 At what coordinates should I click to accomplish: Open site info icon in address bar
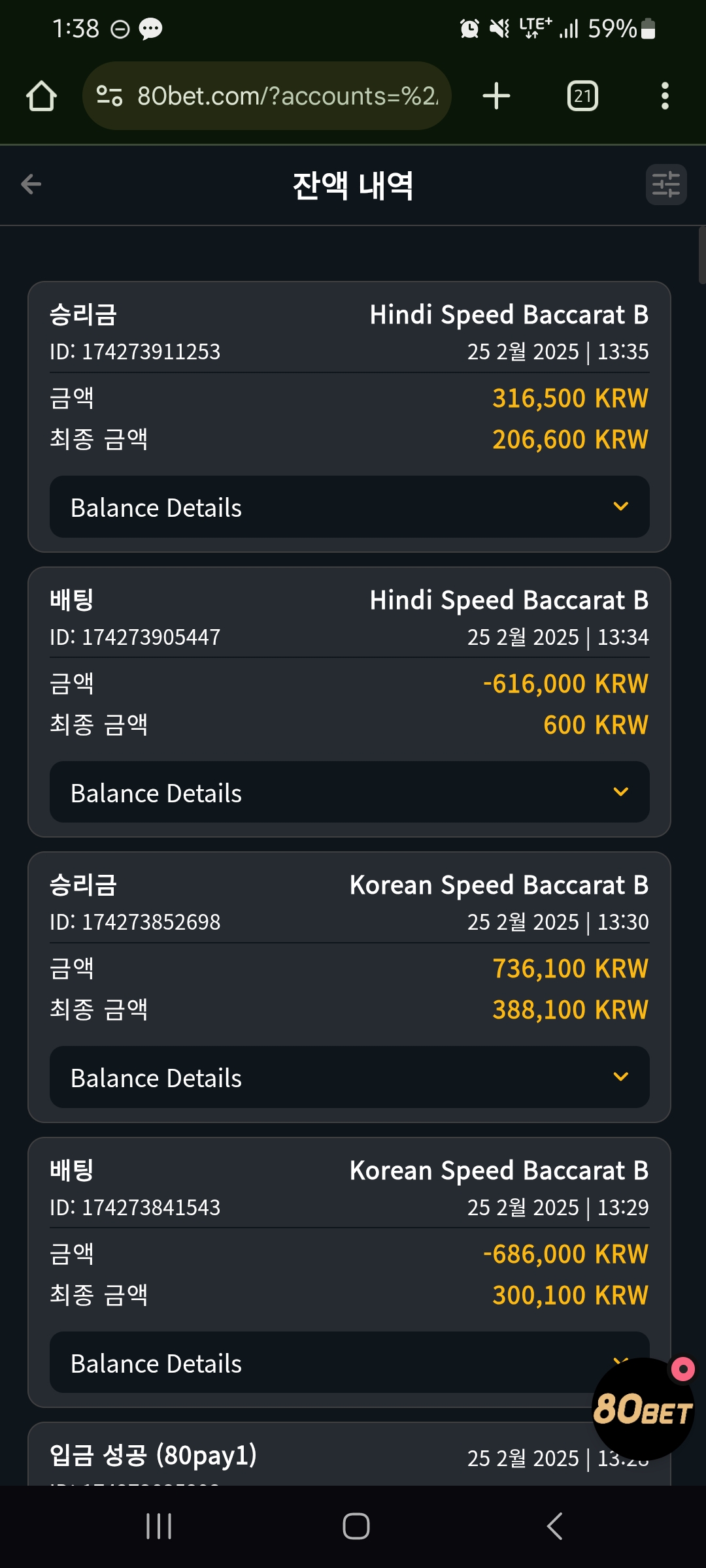coord(109,96)
